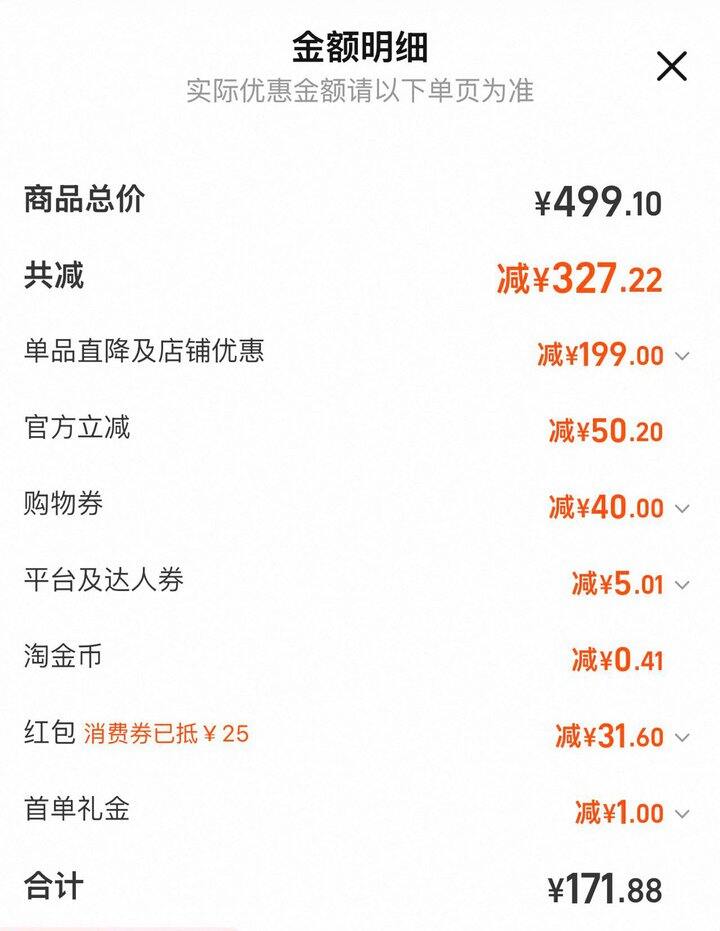Expand the 首单礼金 row
720x931 pixels.
tap(682, 813)
